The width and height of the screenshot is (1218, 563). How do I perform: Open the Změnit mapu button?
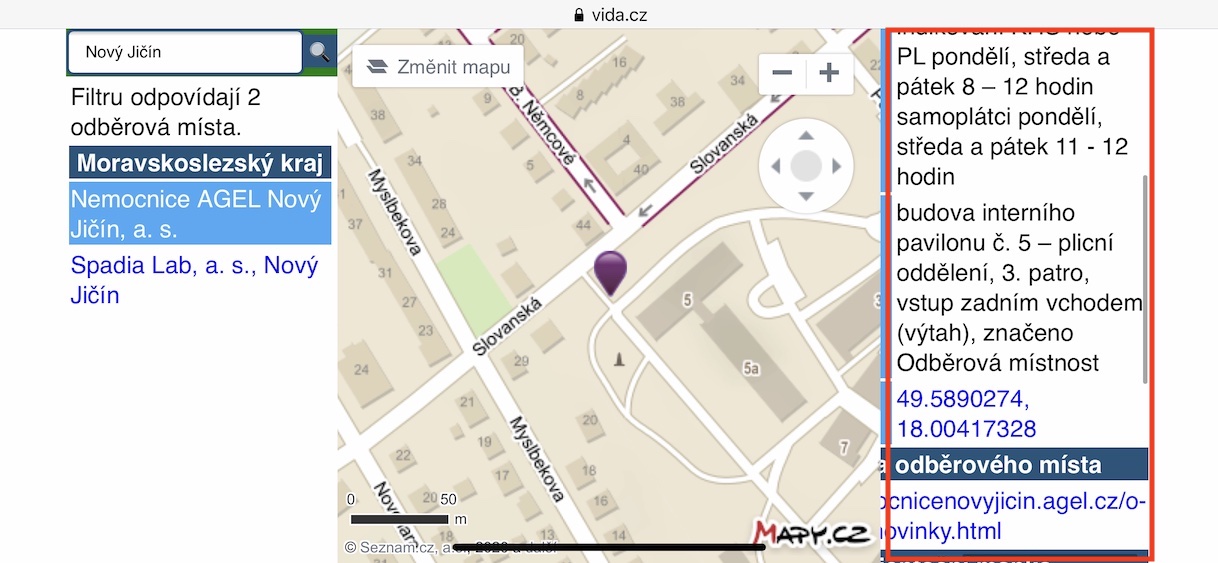439,68
